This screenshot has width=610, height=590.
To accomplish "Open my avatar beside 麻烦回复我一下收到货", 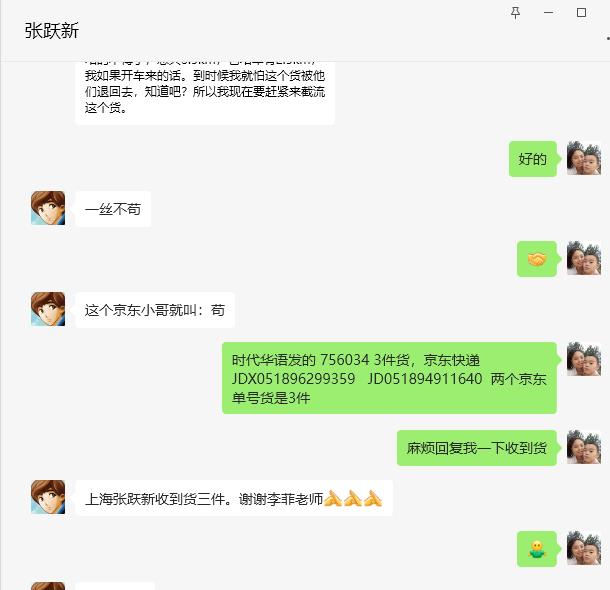I will (583, 447).
